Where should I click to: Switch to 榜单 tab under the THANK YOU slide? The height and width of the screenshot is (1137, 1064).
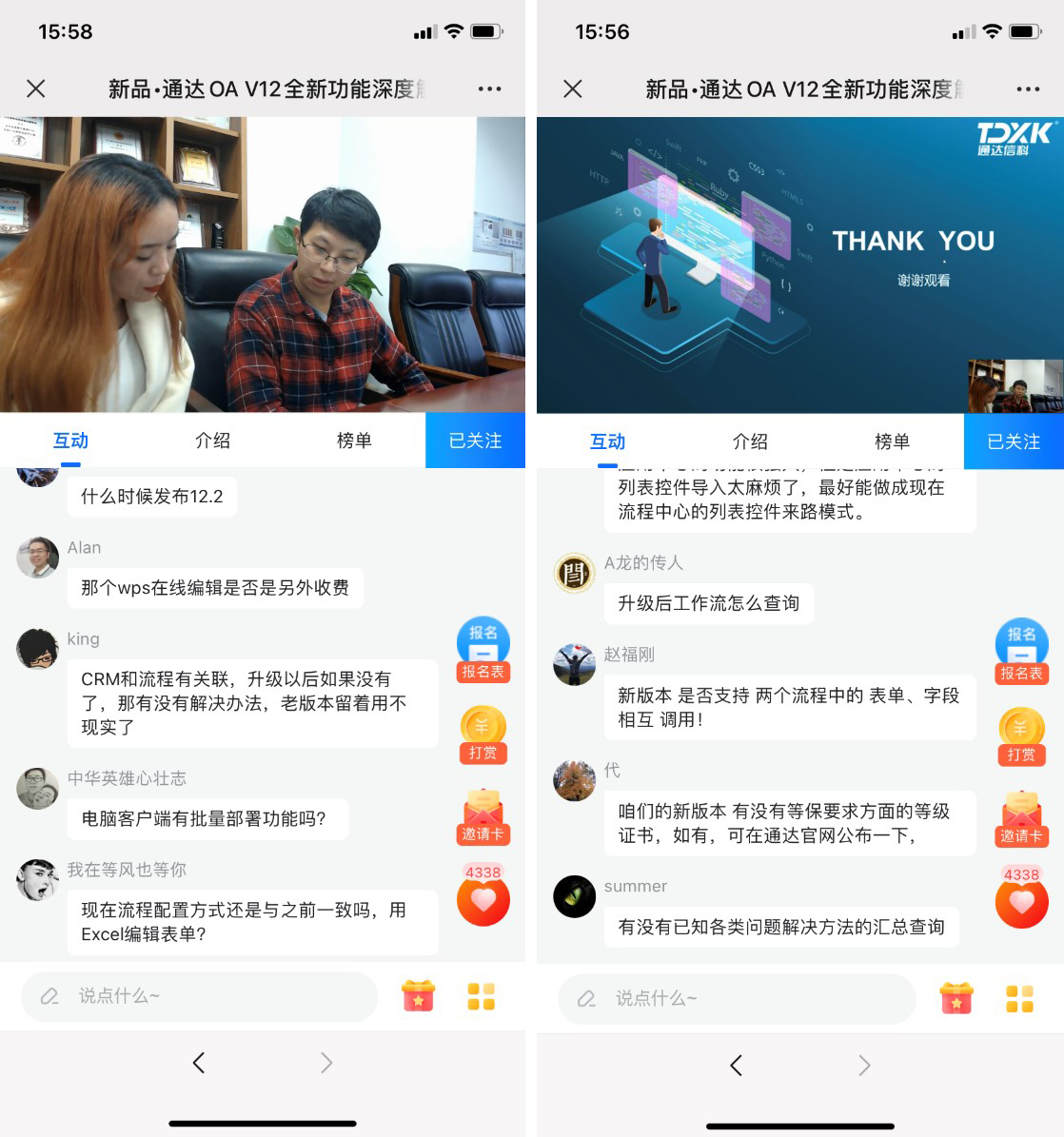(892, 441)
